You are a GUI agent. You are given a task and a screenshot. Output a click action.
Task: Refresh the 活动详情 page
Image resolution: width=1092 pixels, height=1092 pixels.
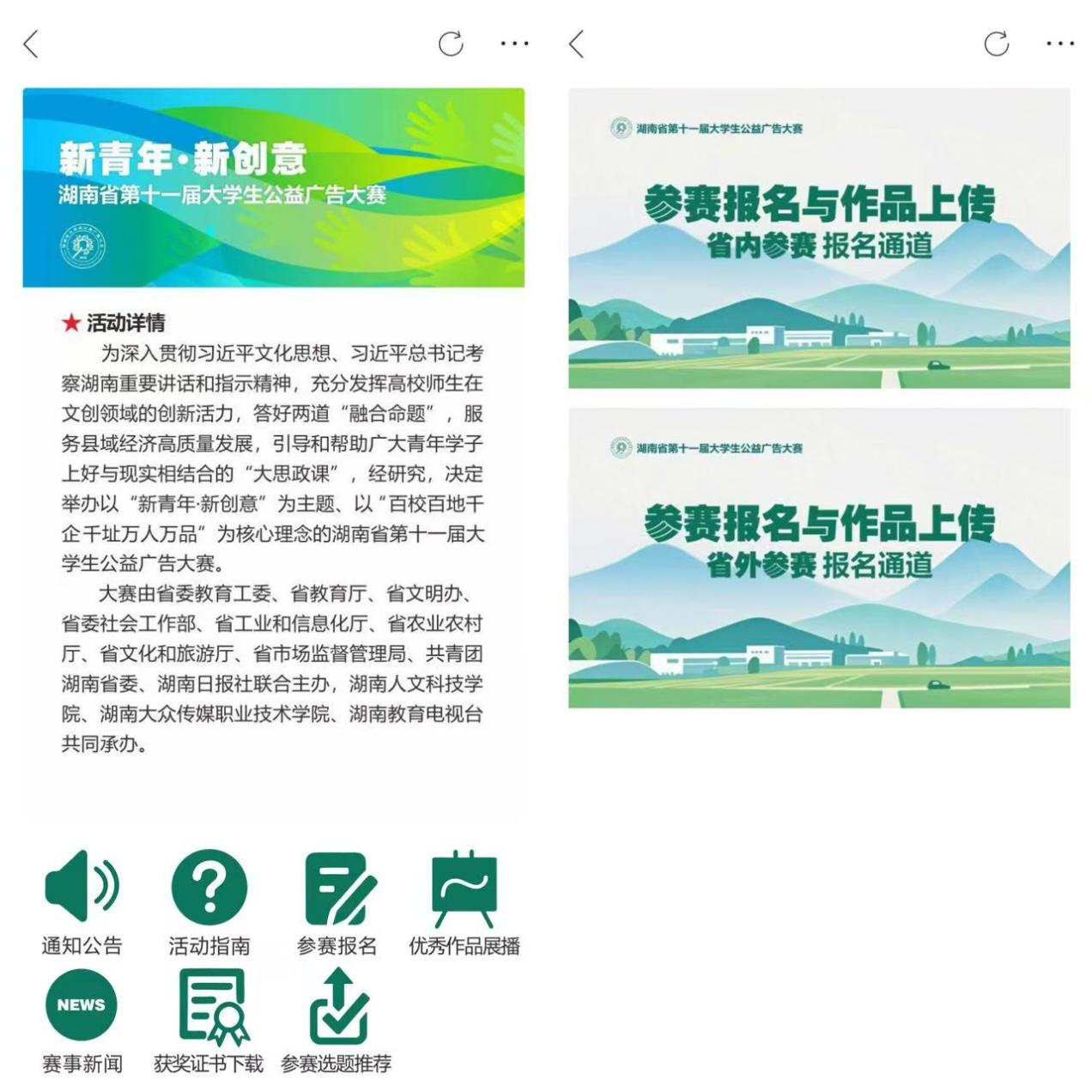click(x=451, y=44)
